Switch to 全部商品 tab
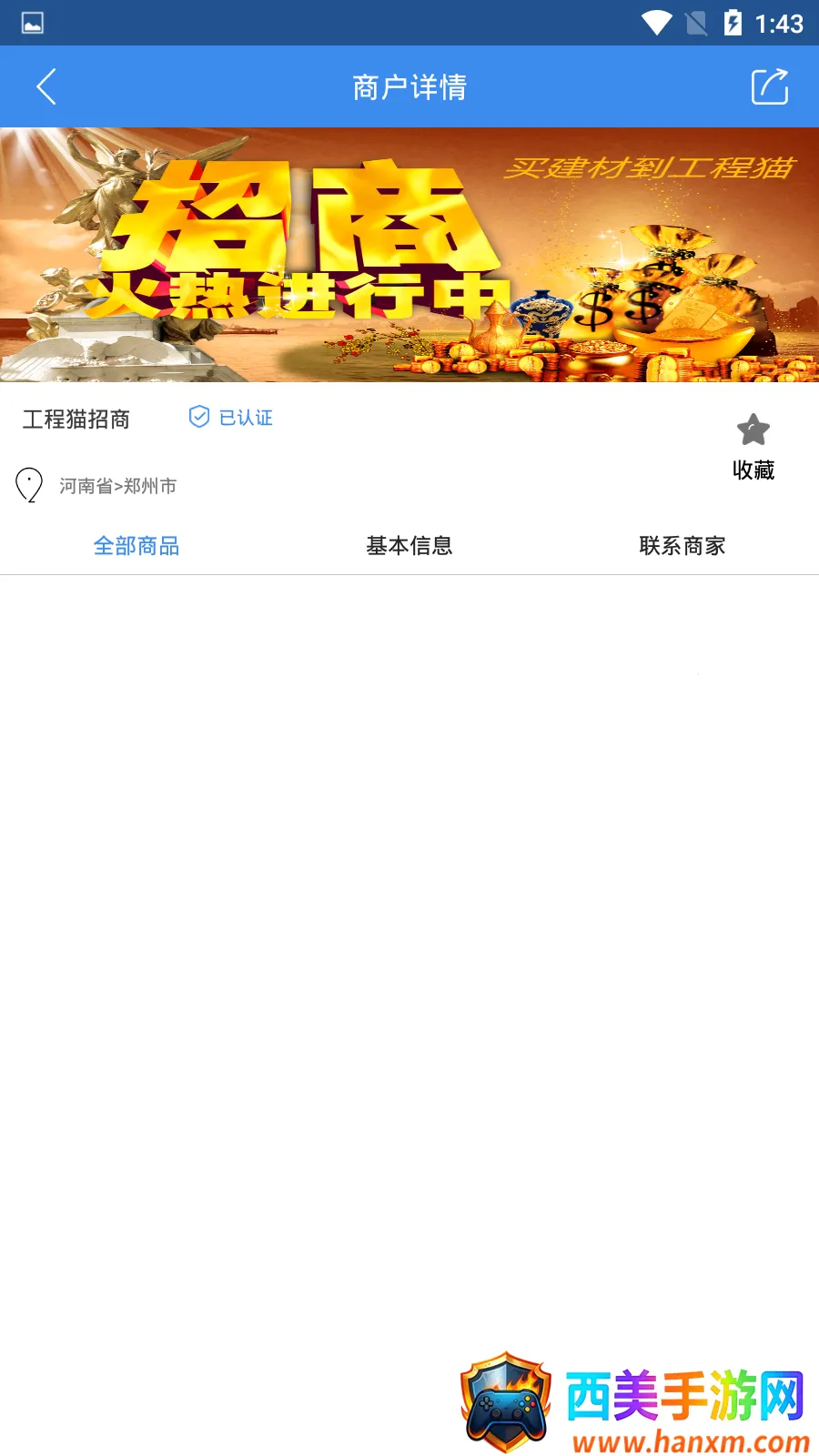Image resolution: width=819 pixels, height=1456 pixels. click(136, 546)
